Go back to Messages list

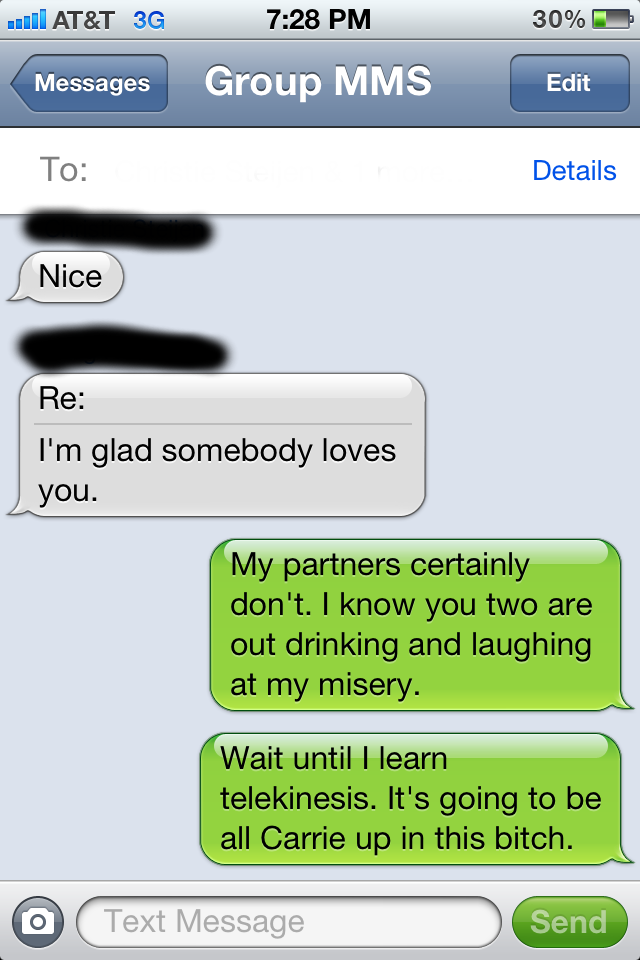pyautogui.click(x=90, y=83)
